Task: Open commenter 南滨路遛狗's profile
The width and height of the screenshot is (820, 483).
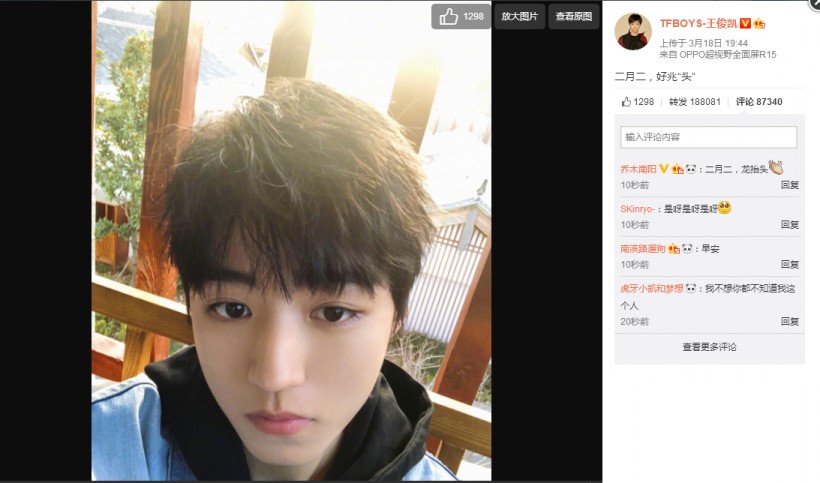Action: tap(642, 248)
